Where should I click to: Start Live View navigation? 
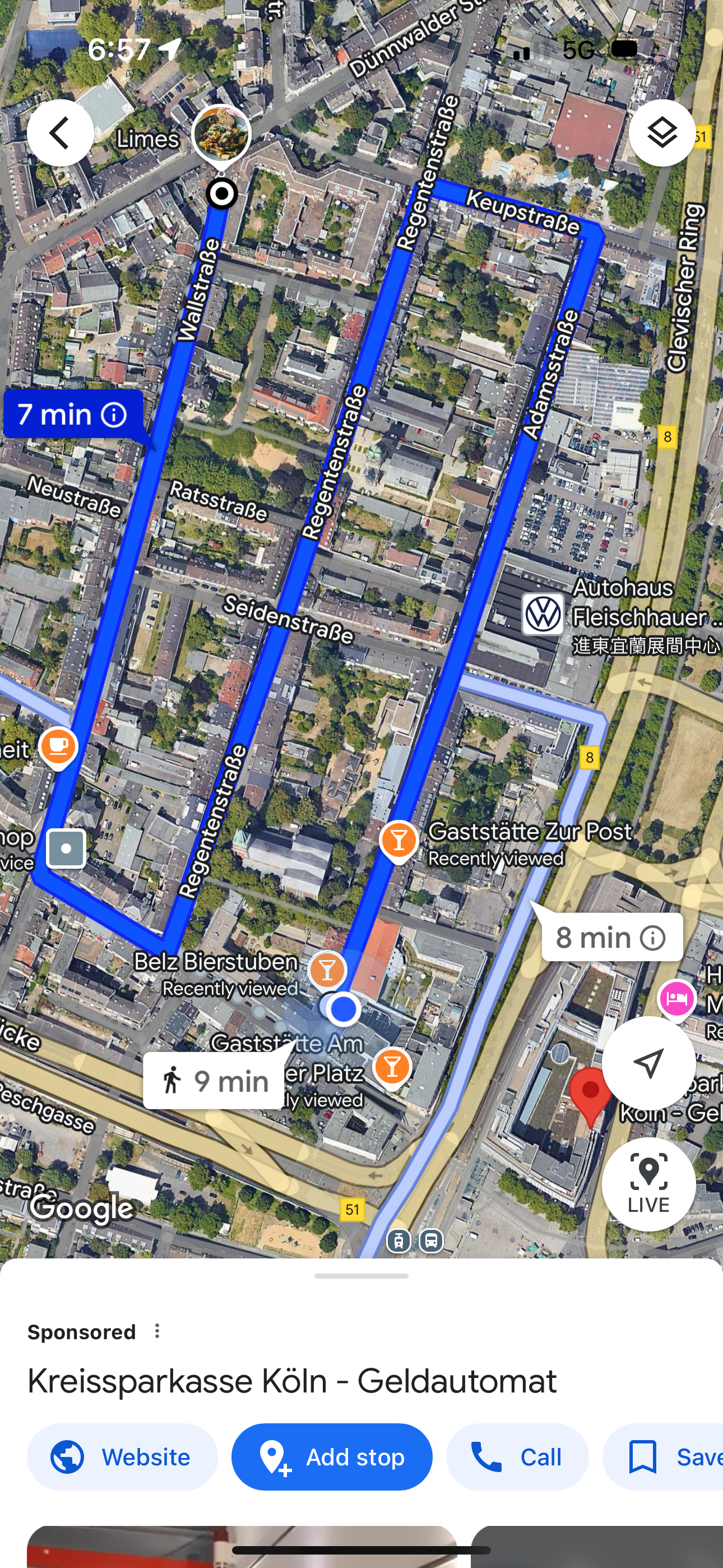pos(648,1184)
